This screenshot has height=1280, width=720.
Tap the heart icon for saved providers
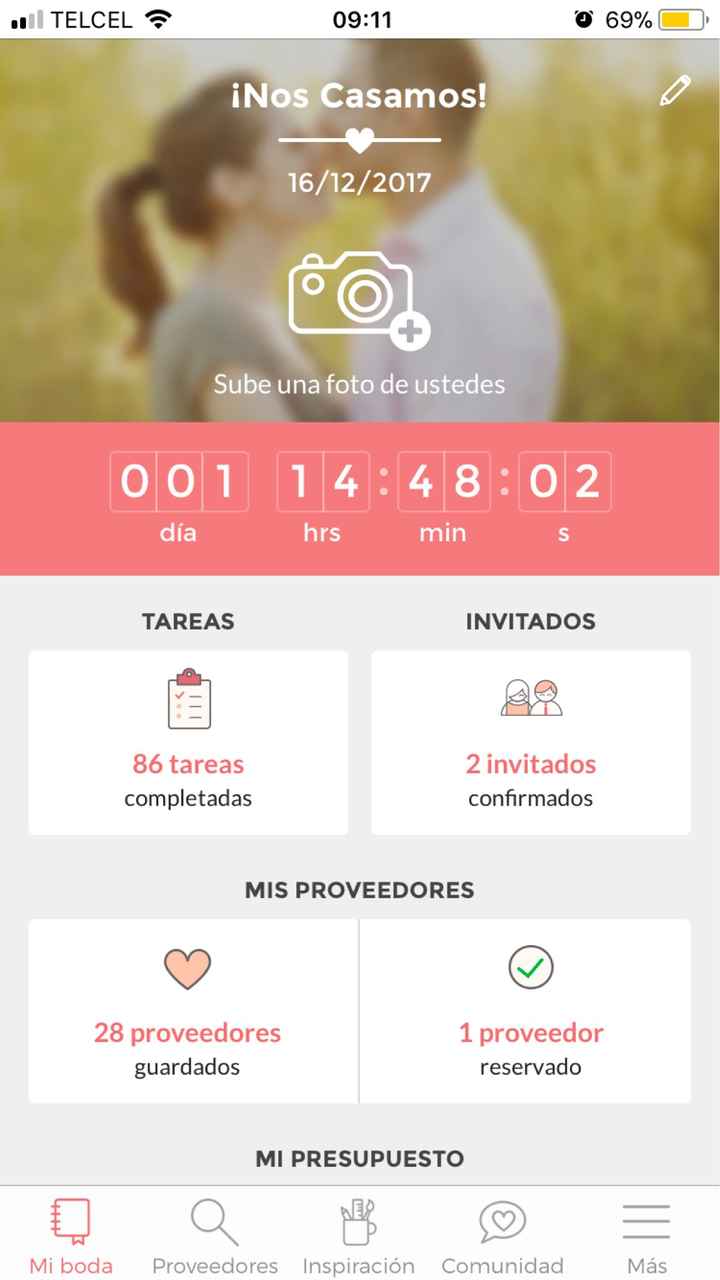pyautogui.click(x=187, y=967)
